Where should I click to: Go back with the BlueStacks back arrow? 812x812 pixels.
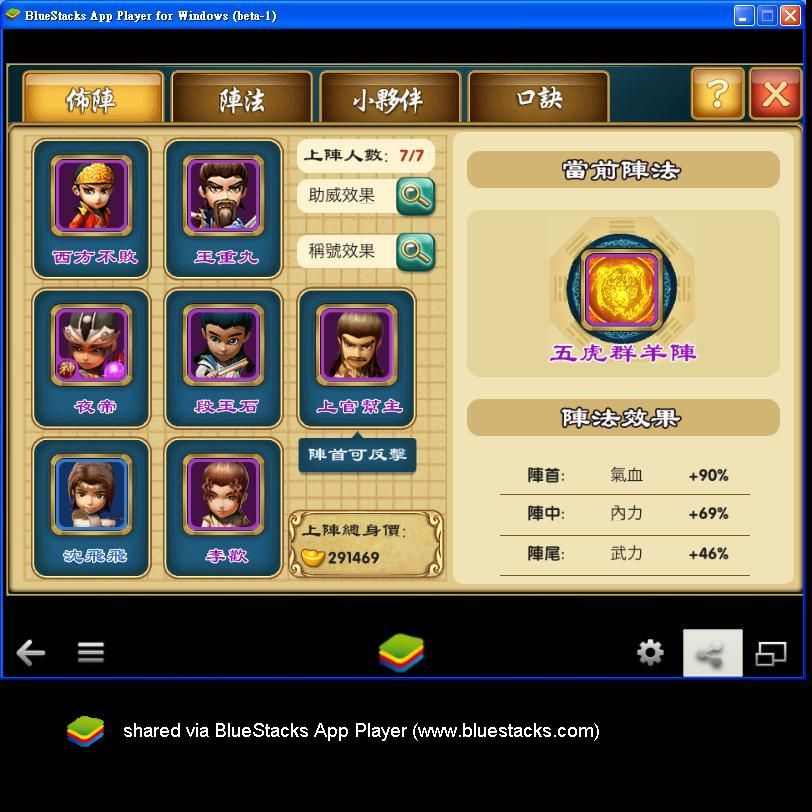tap(31, 653)
